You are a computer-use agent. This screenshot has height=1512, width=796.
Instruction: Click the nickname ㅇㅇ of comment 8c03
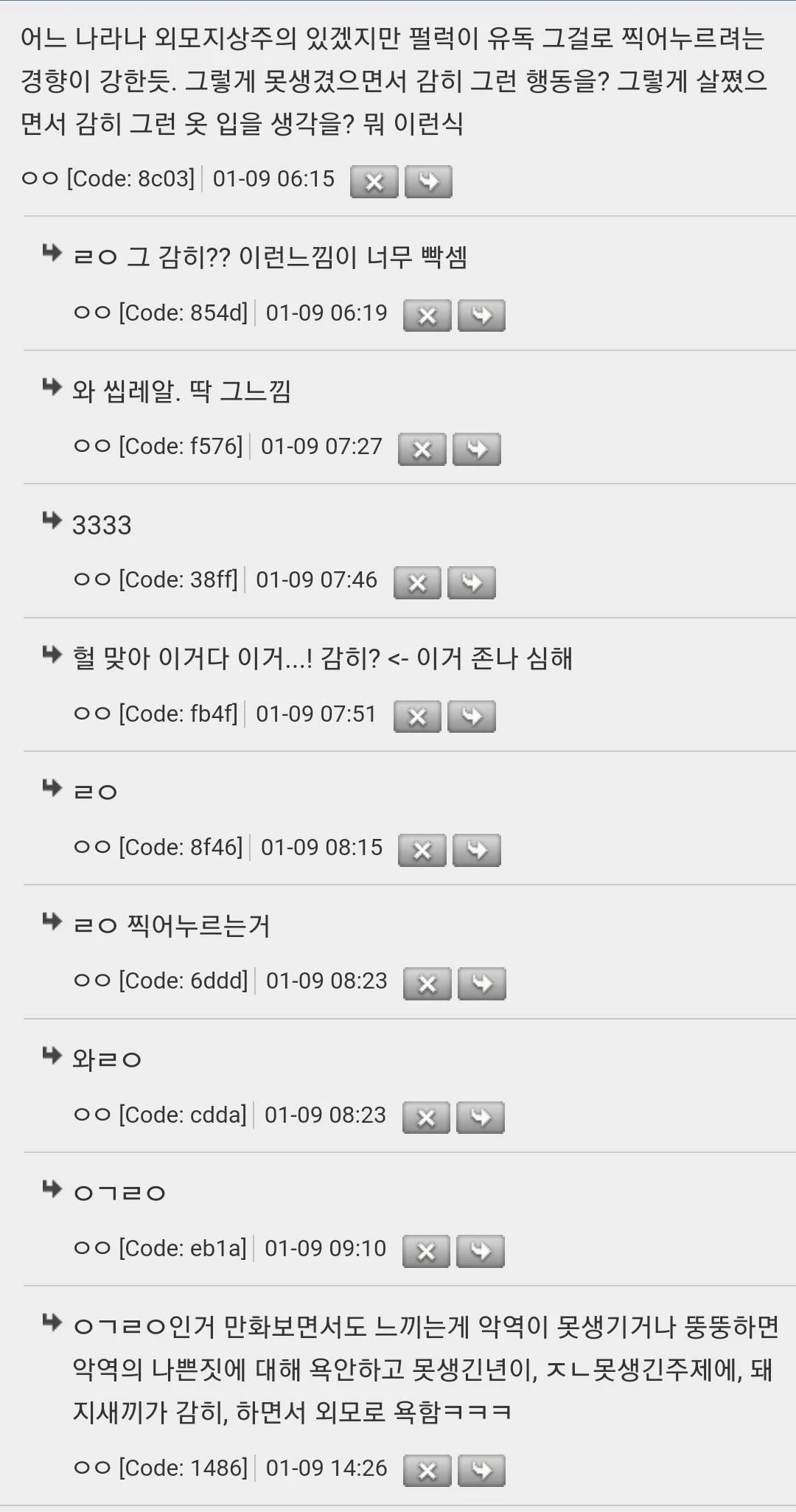pos(41,178)
